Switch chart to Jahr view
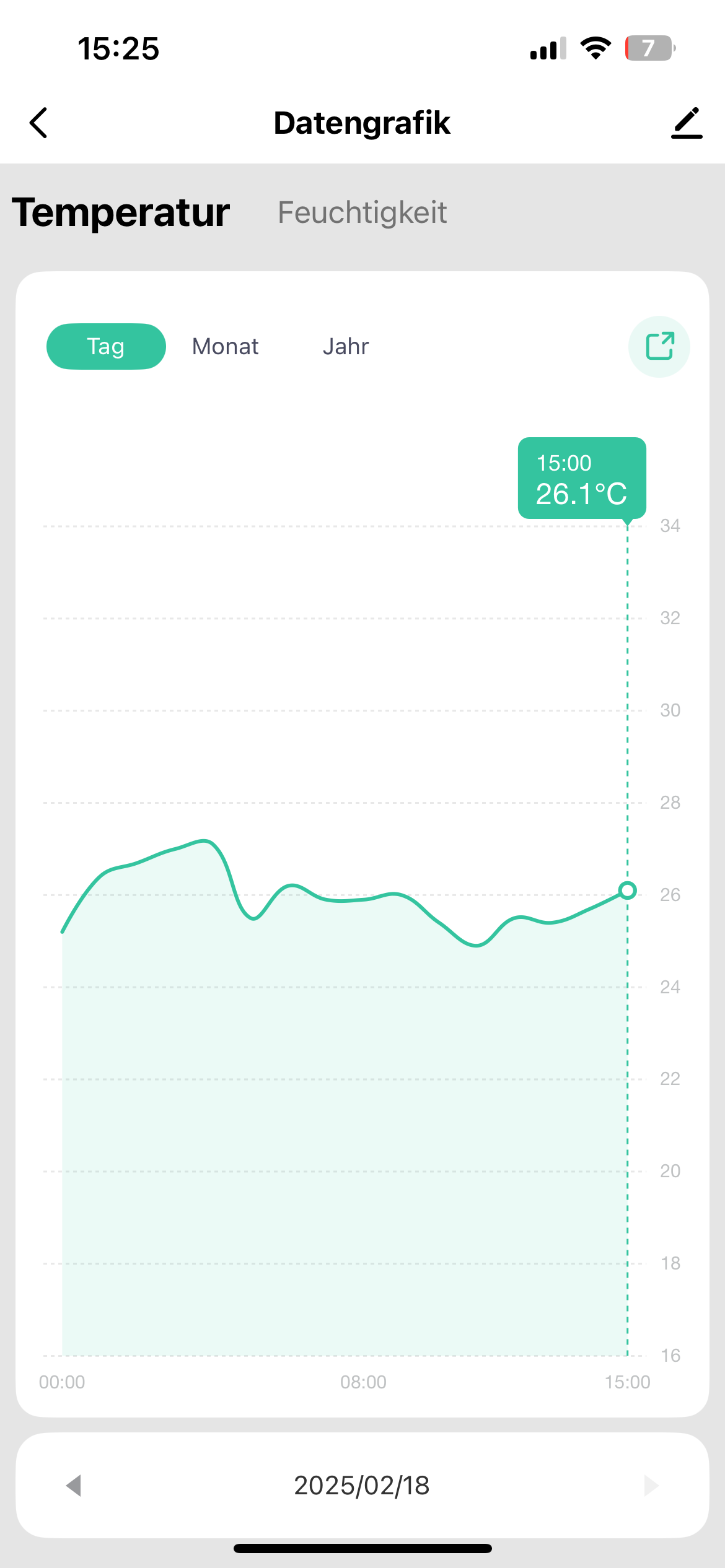This screenshot has height=1568, width=725. pos(346,346)
